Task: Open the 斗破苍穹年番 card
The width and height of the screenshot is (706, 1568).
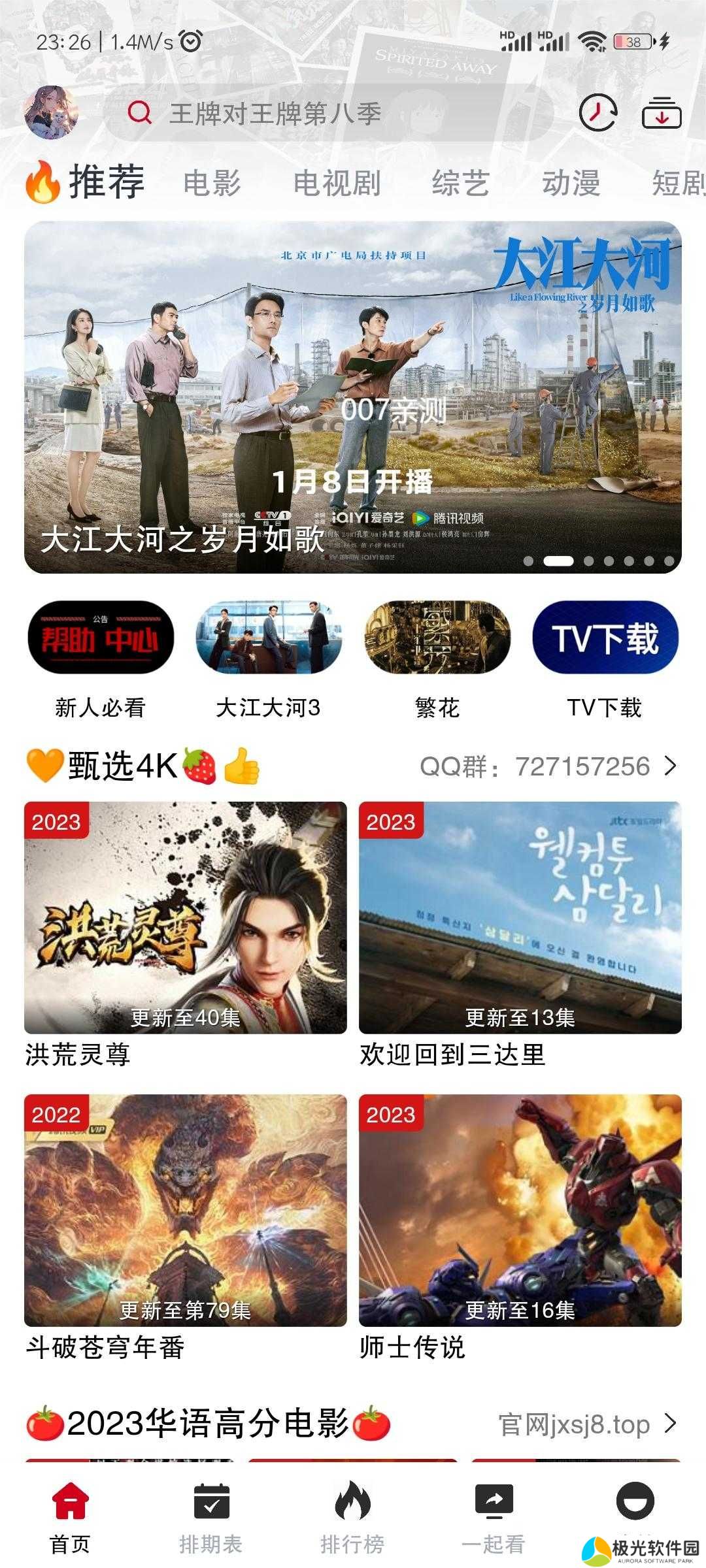Action: (186, 1211)
